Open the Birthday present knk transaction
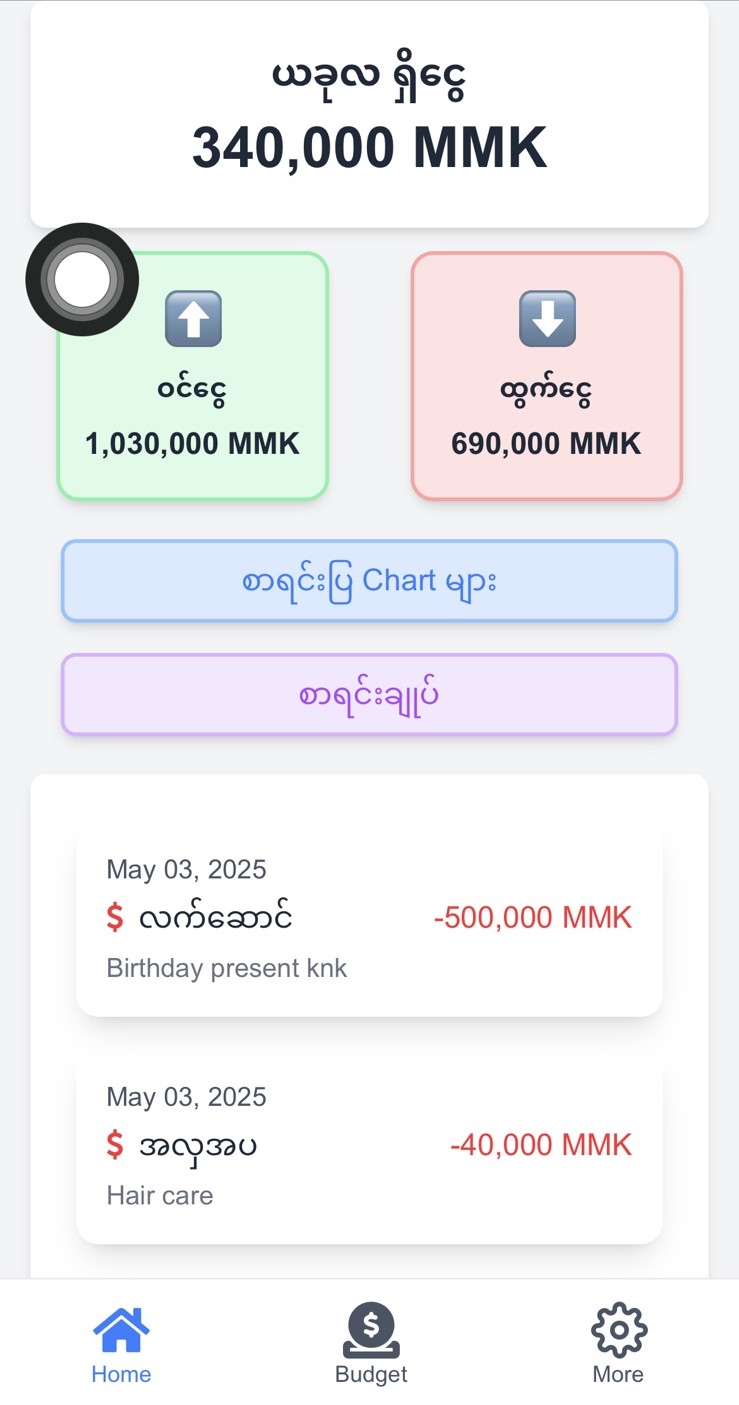 [369, 918]
